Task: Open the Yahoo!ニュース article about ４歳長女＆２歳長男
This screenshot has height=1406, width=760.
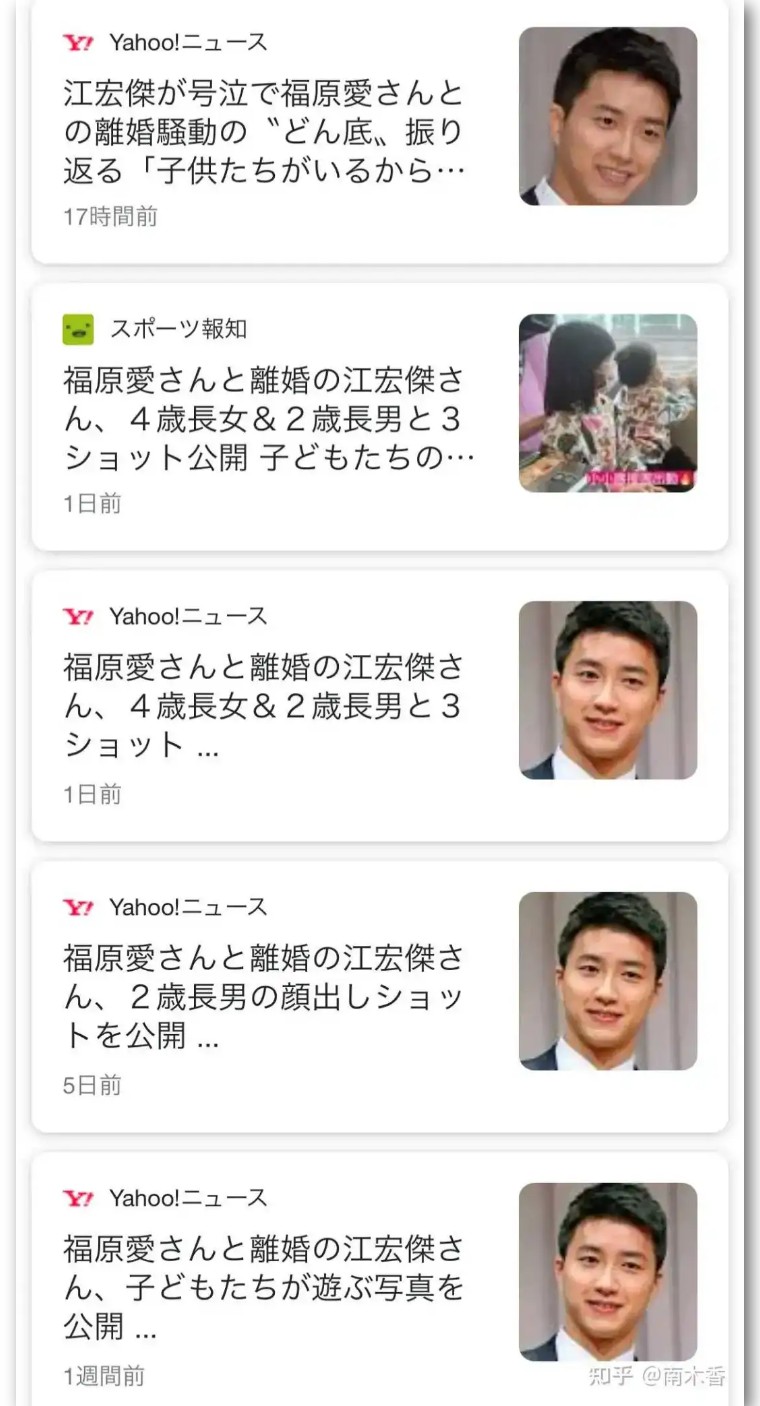Action: 265,706
